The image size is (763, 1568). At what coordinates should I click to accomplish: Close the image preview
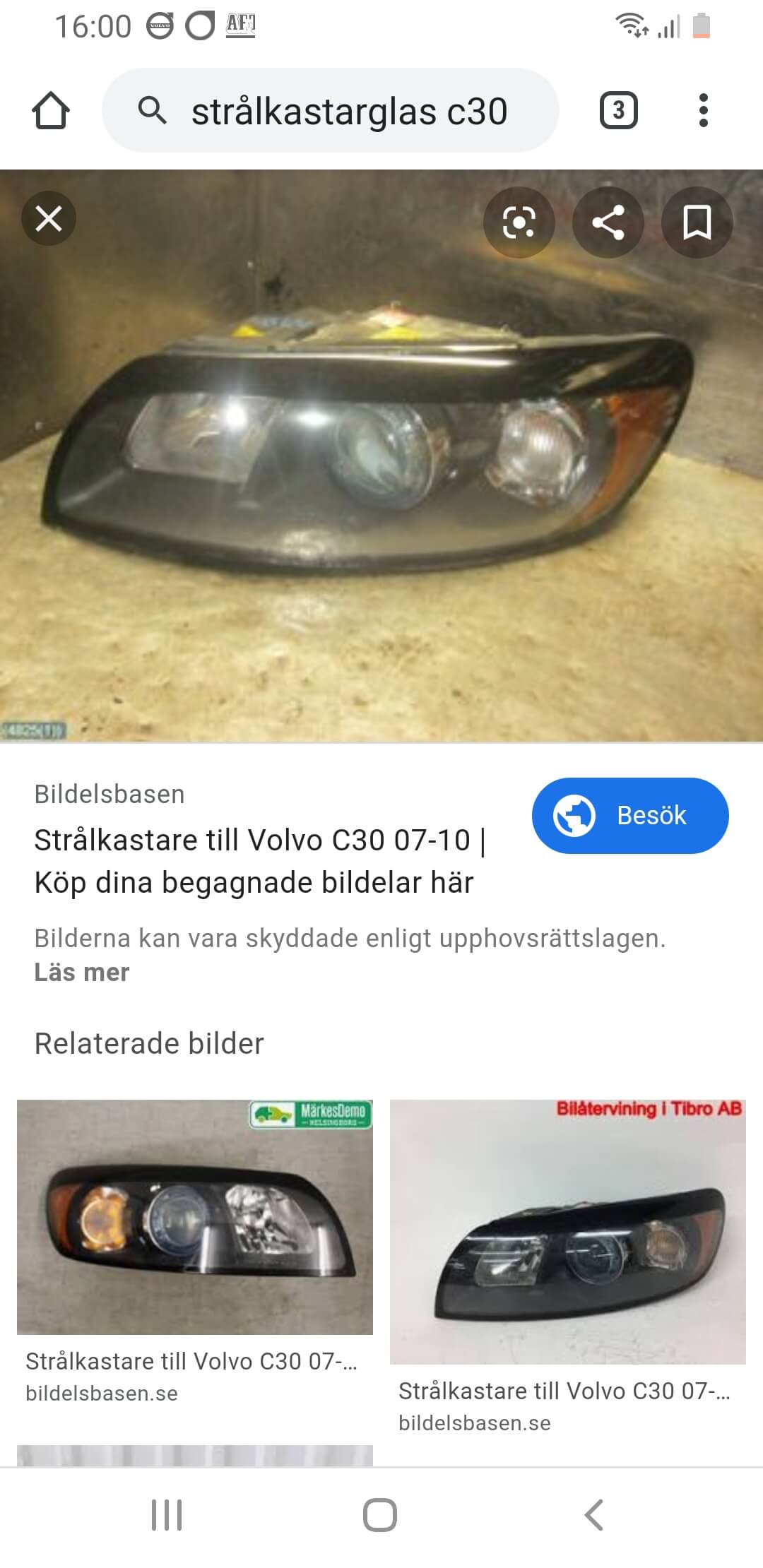[49, 219]
